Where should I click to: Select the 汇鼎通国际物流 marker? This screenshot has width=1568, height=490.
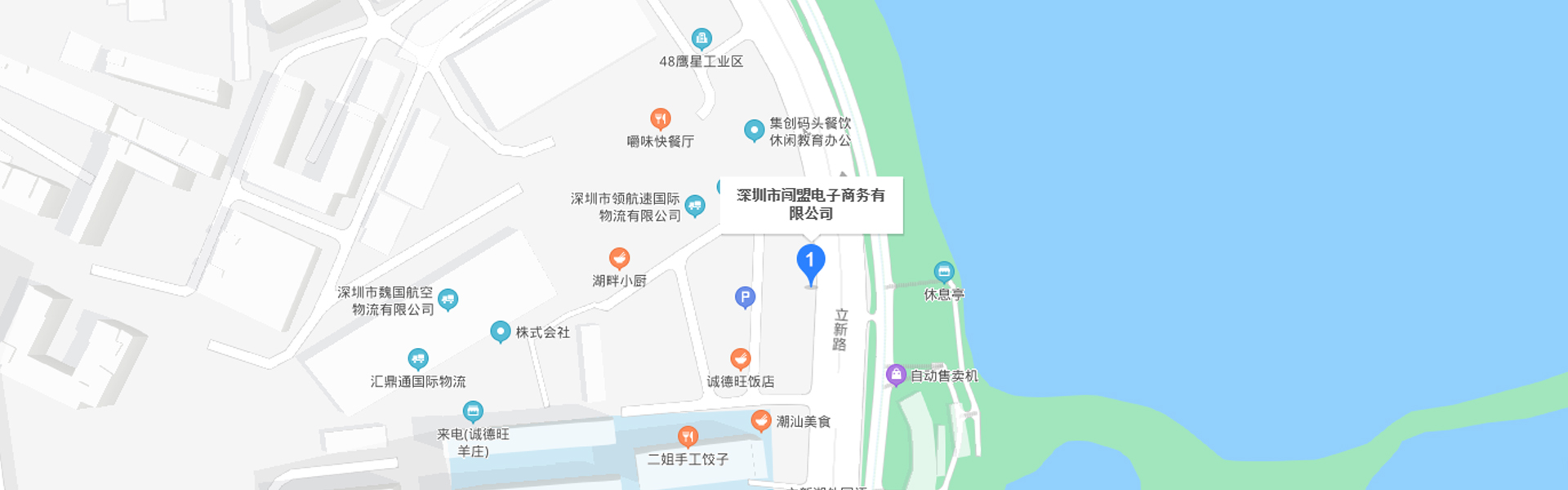418,359
